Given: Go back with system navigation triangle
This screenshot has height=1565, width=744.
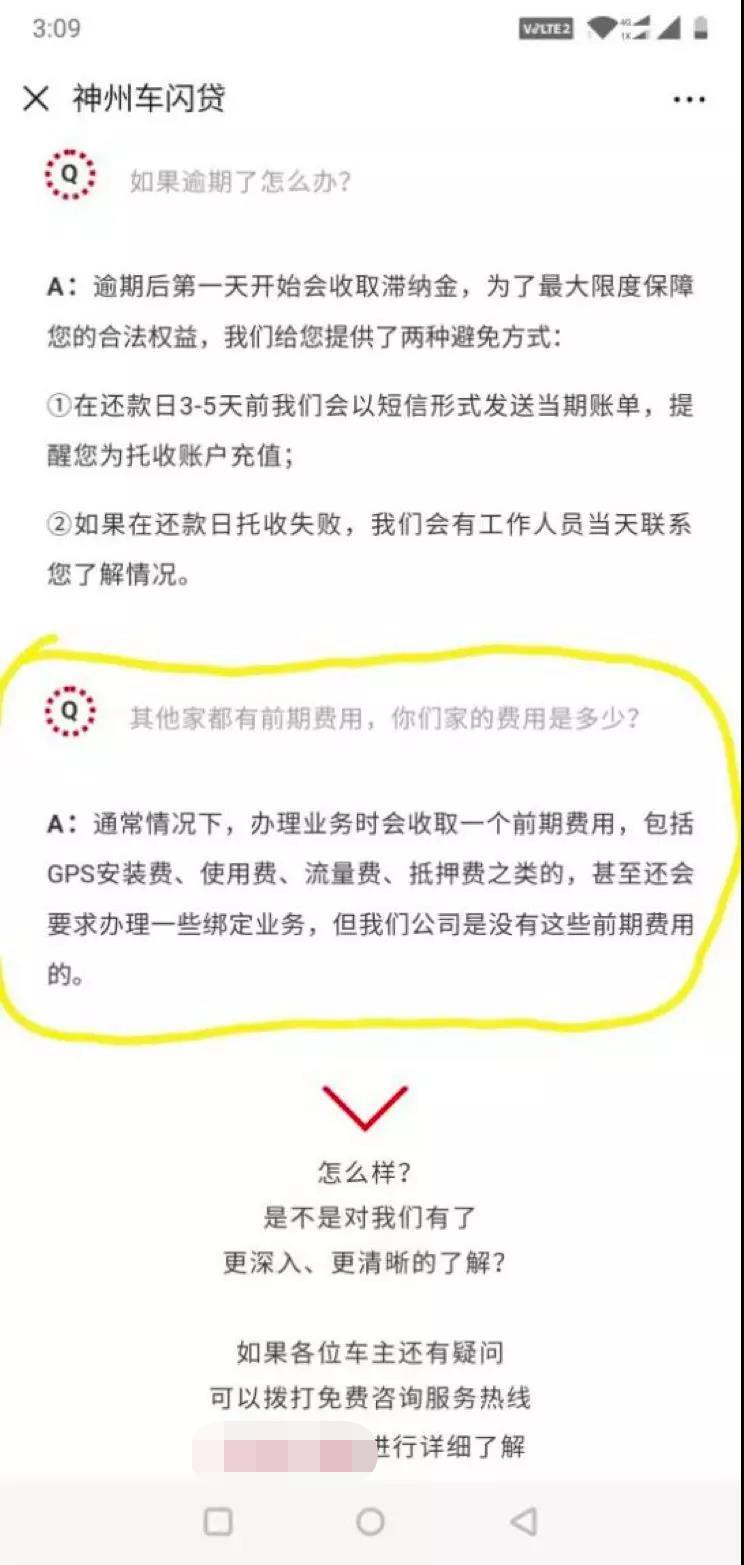Looking at the screenshot, I should pyautogui.click(x=523, y=1521).
